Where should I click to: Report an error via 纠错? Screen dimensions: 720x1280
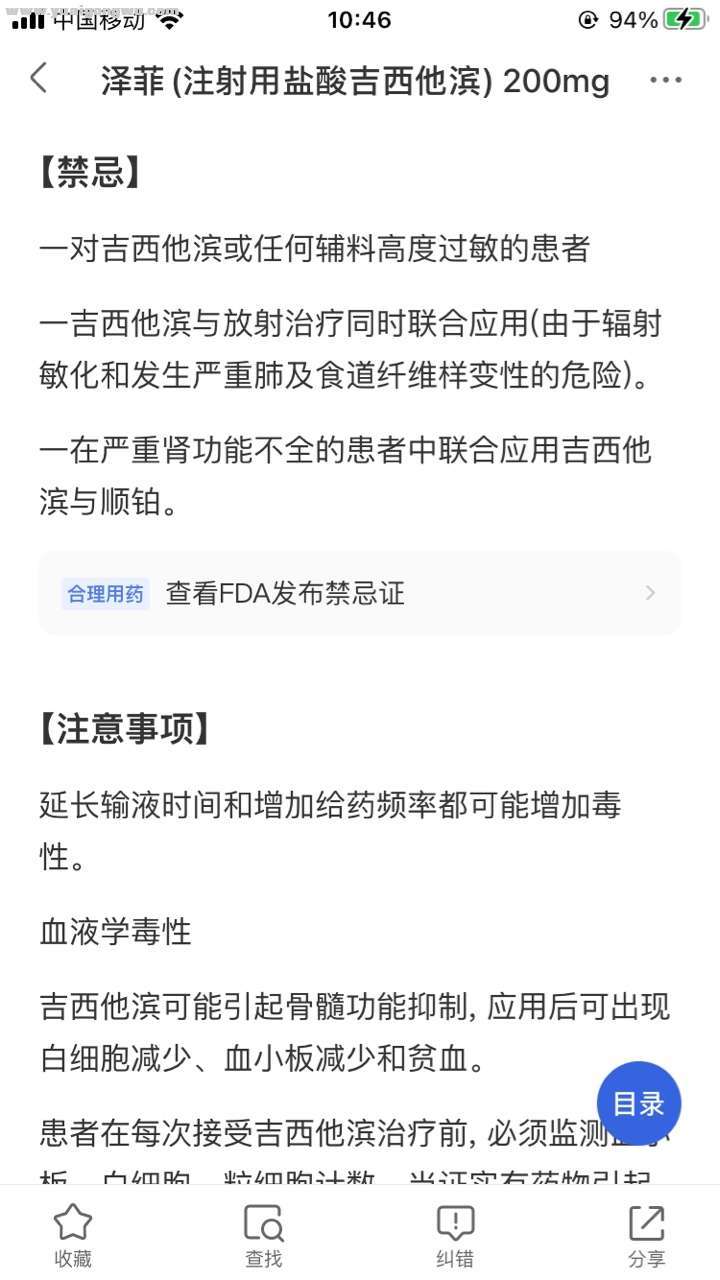pos(455,1235)
